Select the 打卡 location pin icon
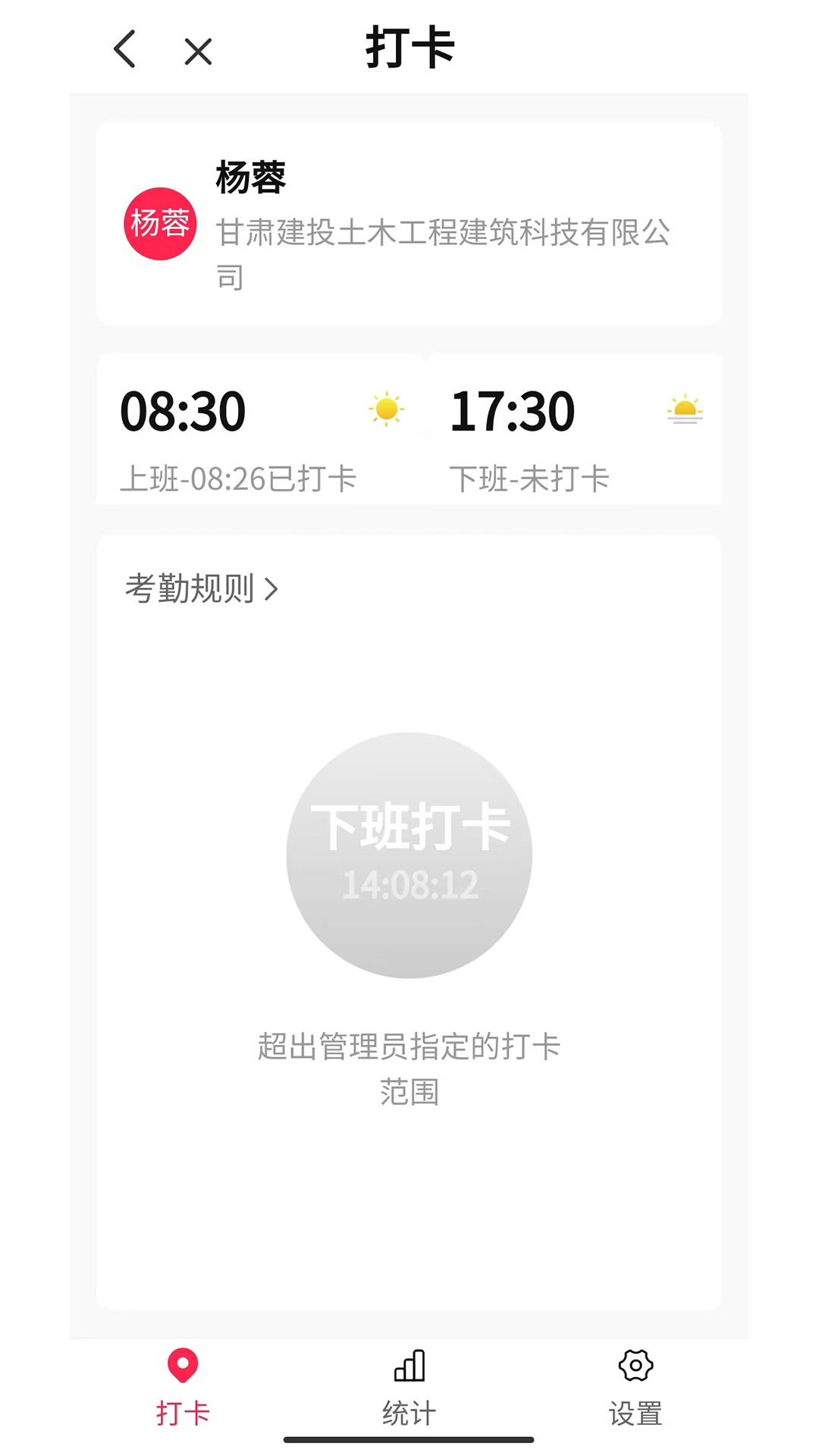Screen dimensions: 819x1456 point(182,1366)
